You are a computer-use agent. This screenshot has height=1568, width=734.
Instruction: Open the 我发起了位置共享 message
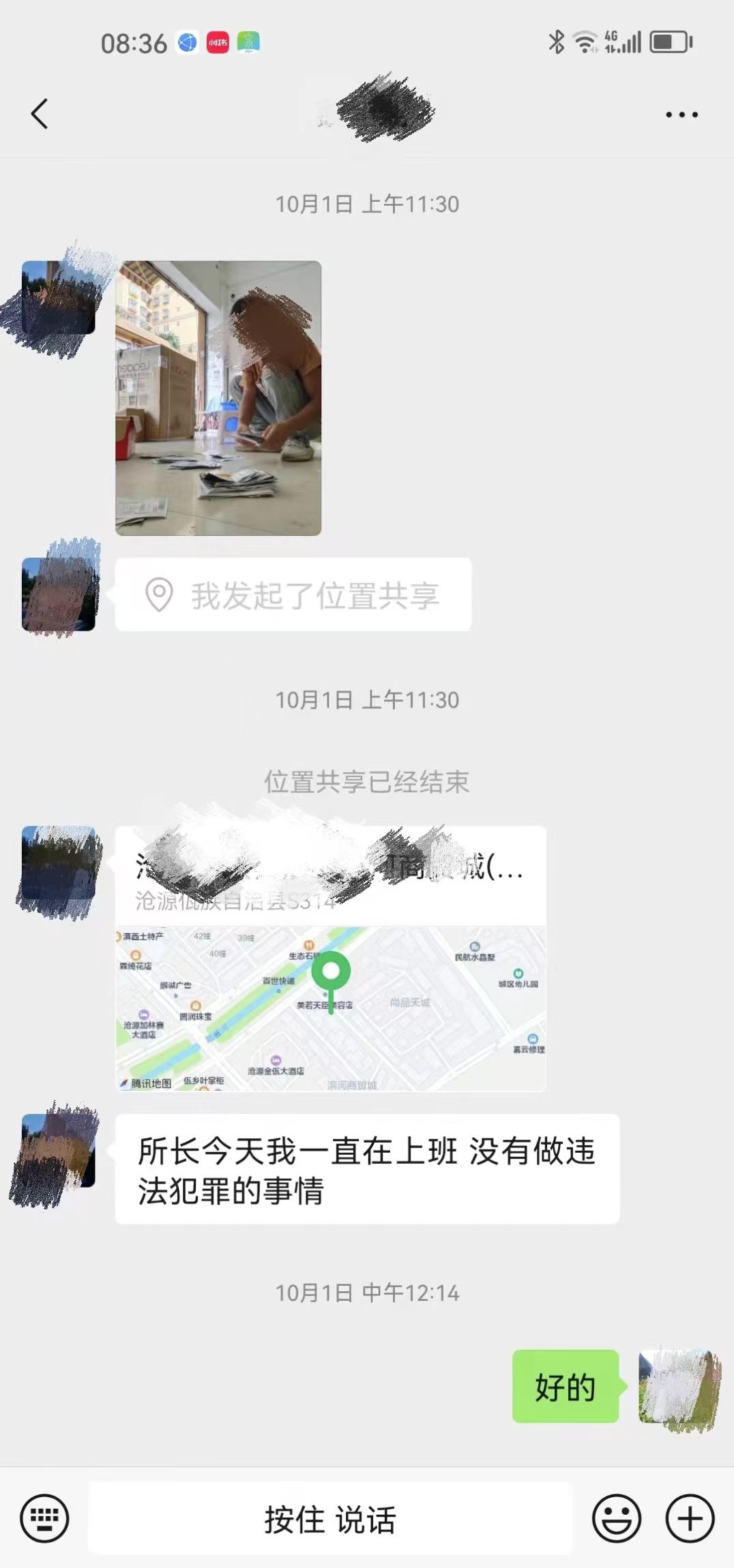pos(293,594)
